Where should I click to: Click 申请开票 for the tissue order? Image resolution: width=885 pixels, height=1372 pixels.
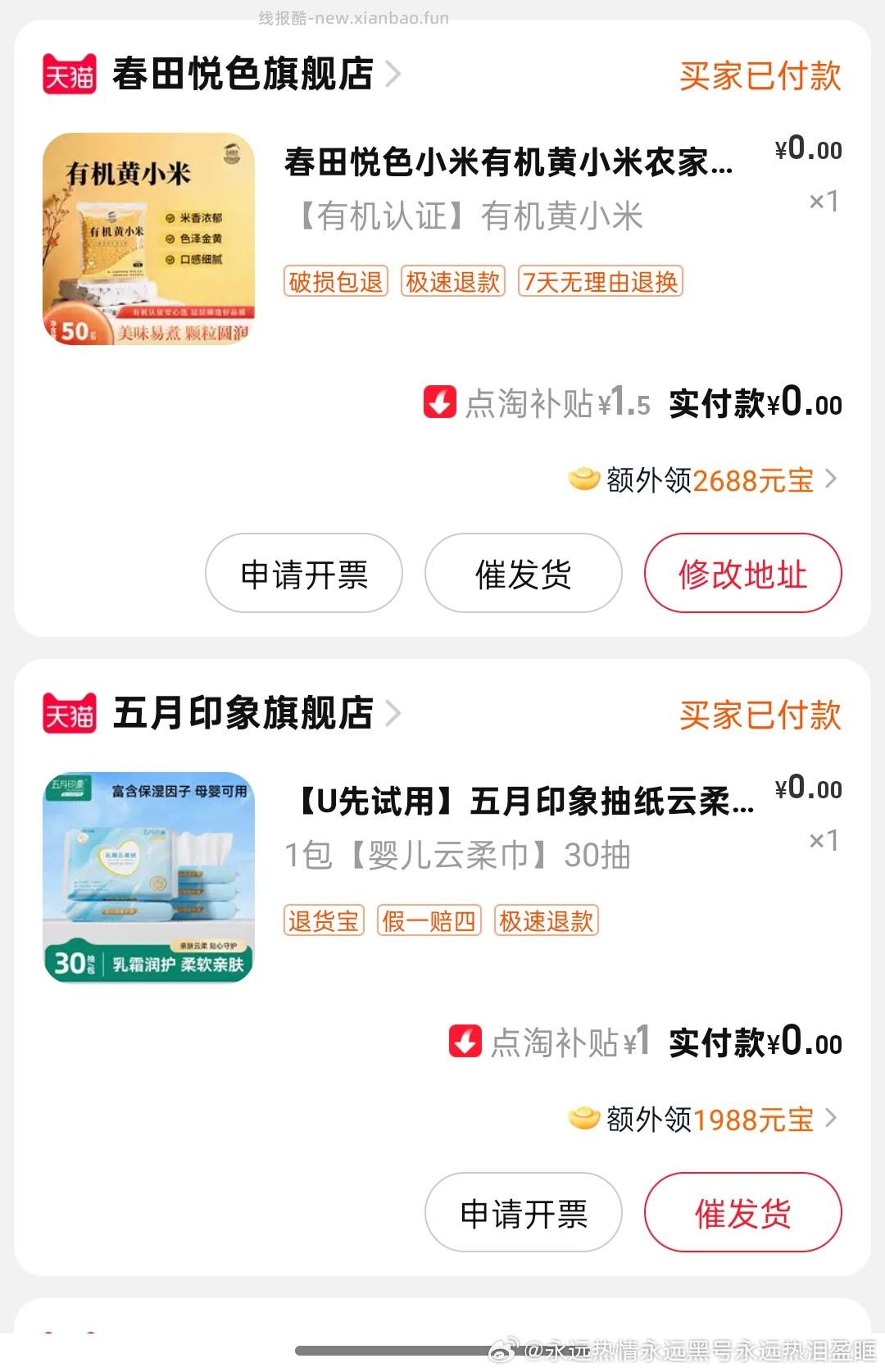523,1213
